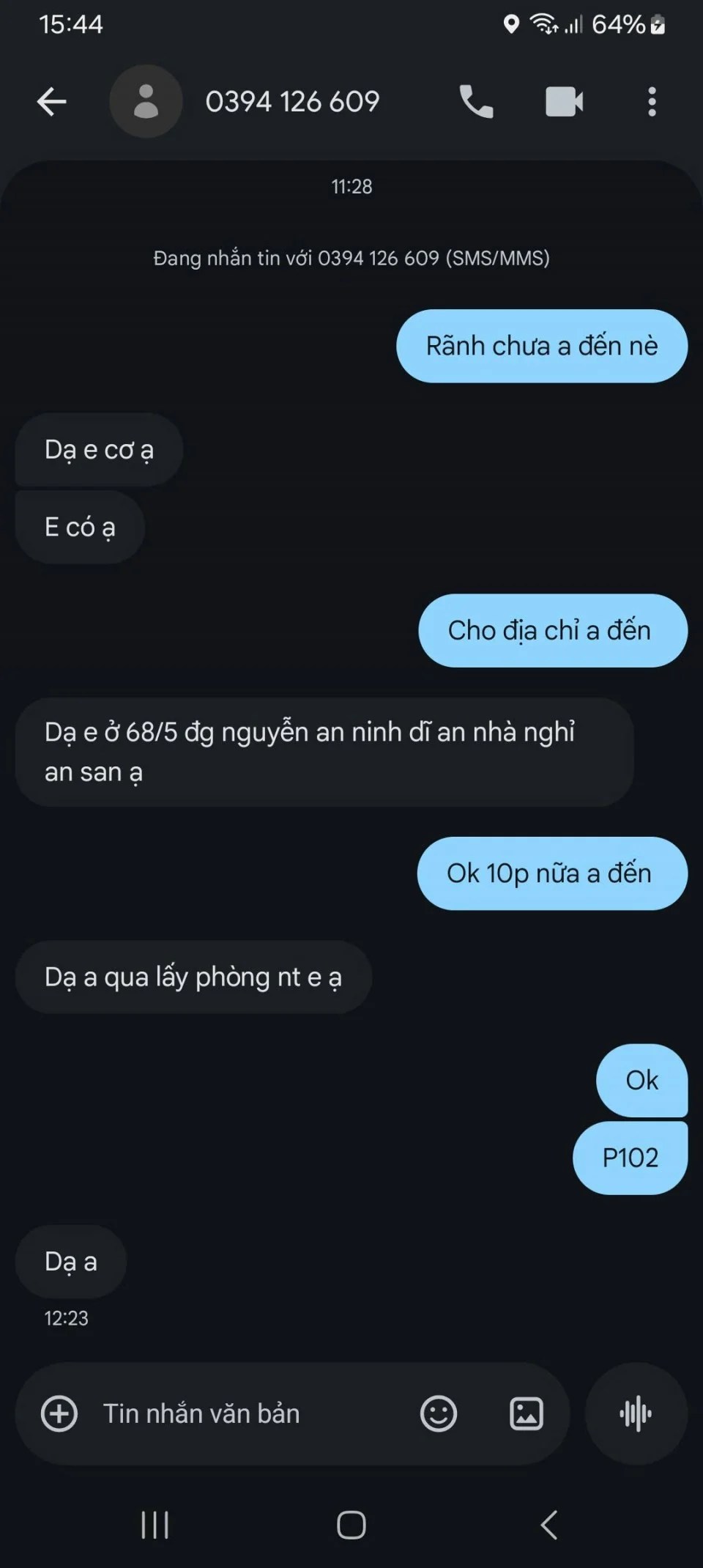This screenshot has height=1568, width=703.
Task: Record a voice message
Action: point(636,1413)
